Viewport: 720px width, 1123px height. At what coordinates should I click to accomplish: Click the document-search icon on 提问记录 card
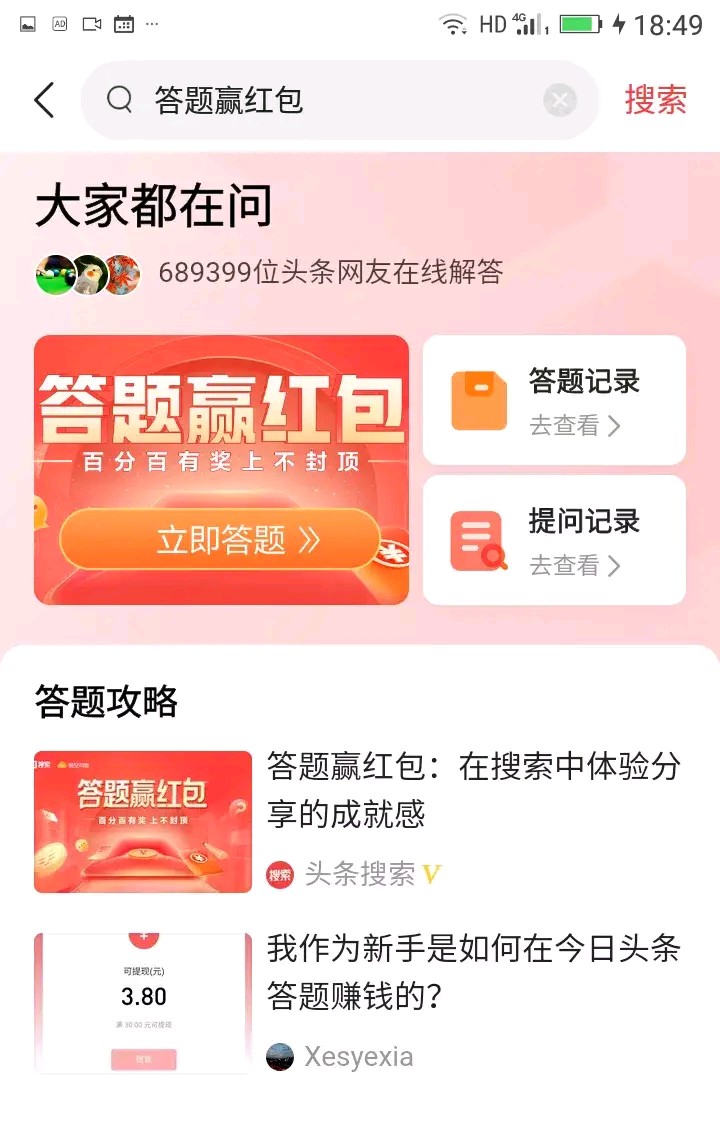tap(477, 540)
